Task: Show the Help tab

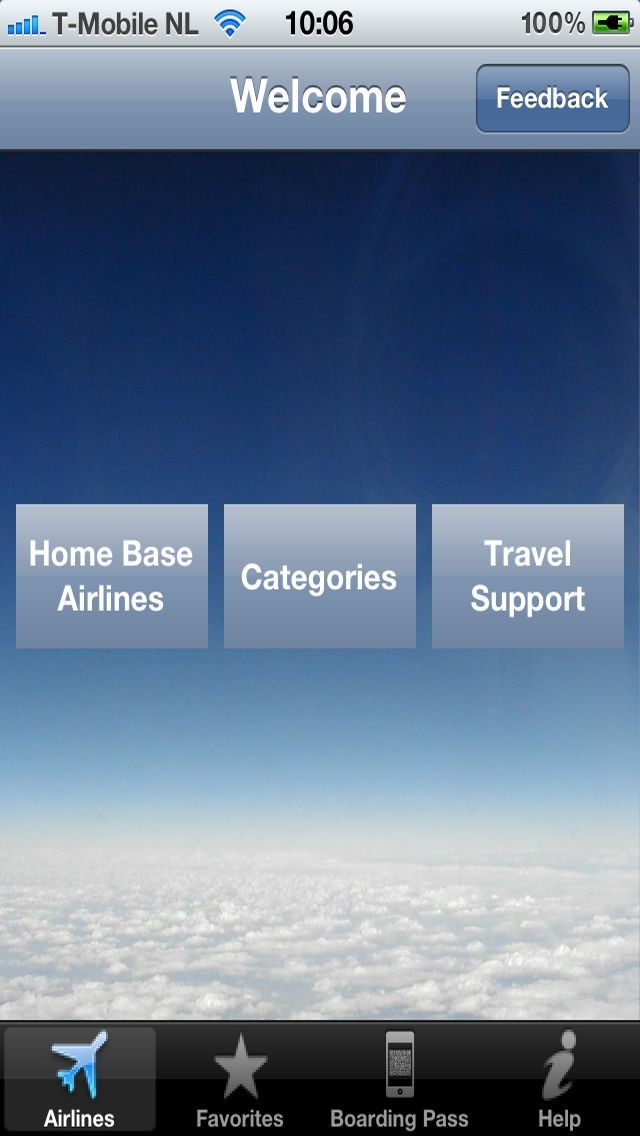Action: (x=559, y=1080)
